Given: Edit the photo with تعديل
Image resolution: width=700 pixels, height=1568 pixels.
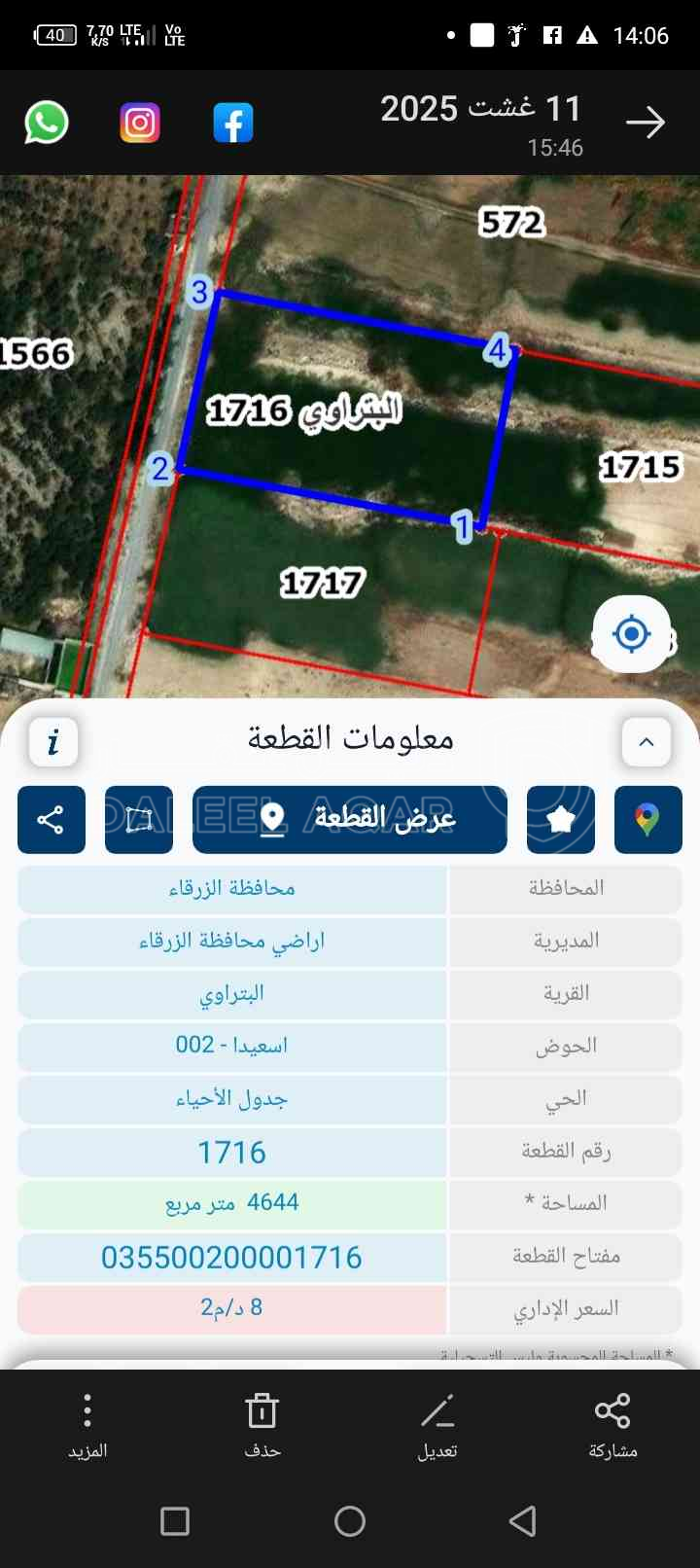Looking at the screenshot, I should coord(437,1424).
